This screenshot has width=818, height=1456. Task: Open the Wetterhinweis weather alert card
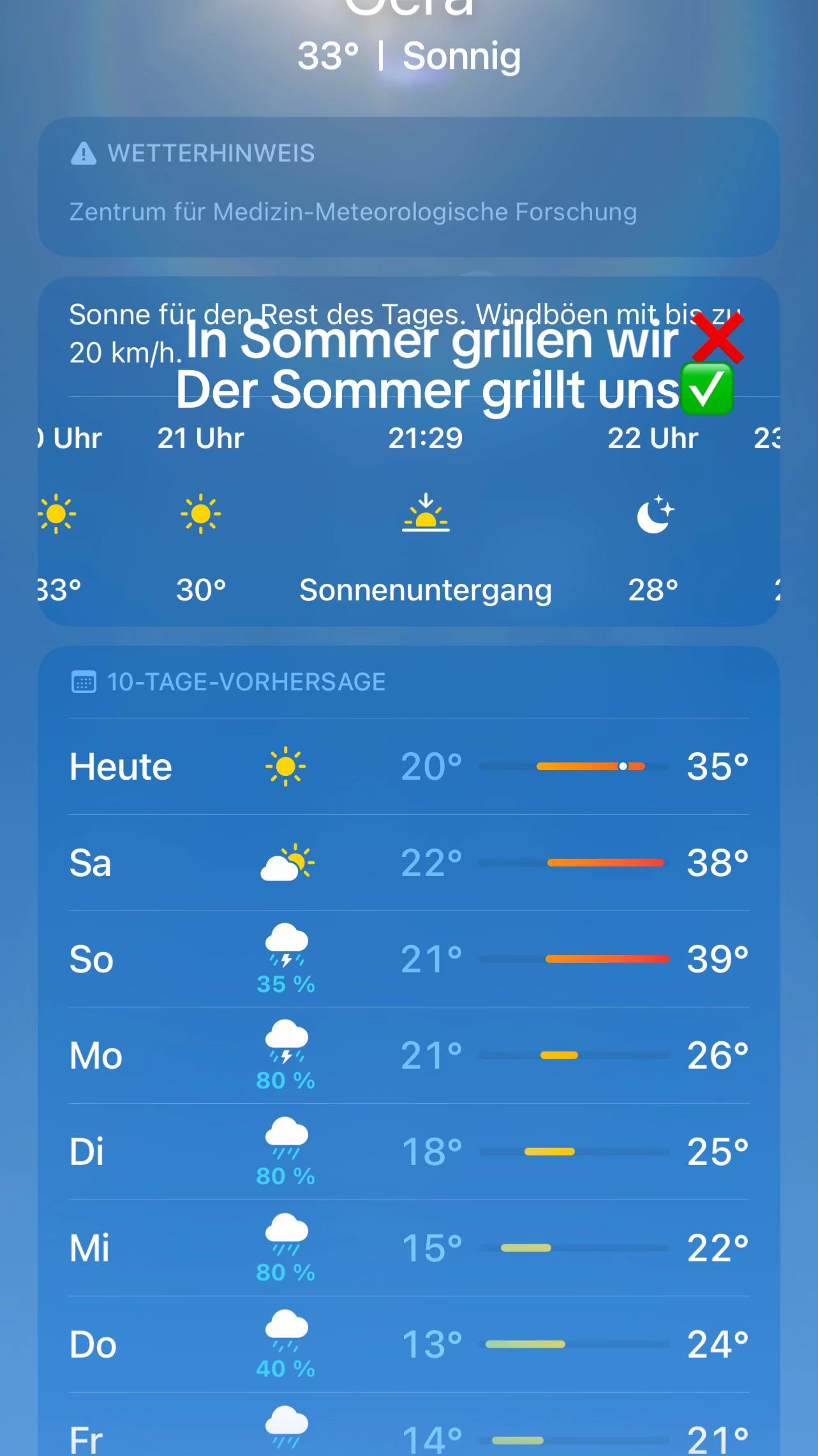click(408, 186)
